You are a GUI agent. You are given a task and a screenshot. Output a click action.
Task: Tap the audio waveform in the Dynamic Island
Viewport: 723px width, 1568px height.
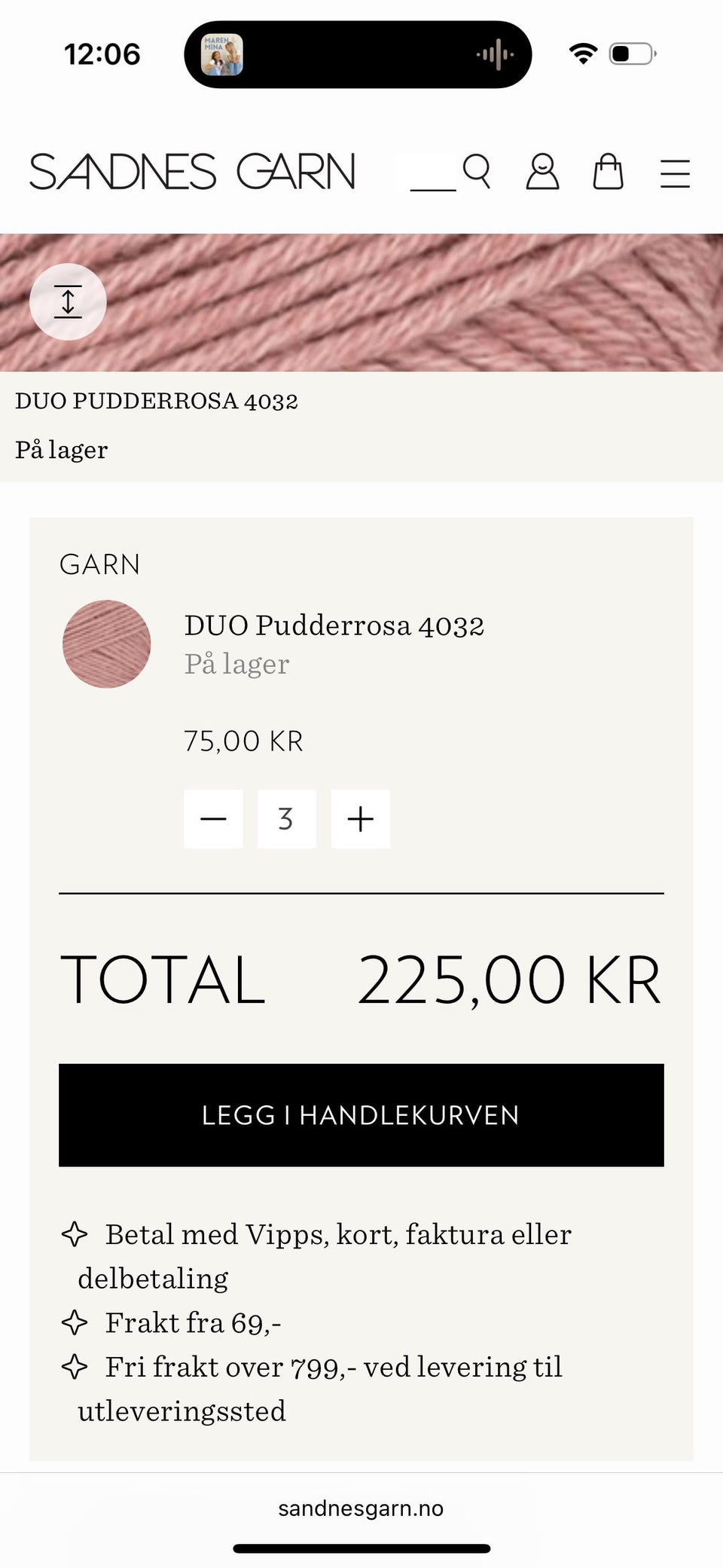point(495,54)
